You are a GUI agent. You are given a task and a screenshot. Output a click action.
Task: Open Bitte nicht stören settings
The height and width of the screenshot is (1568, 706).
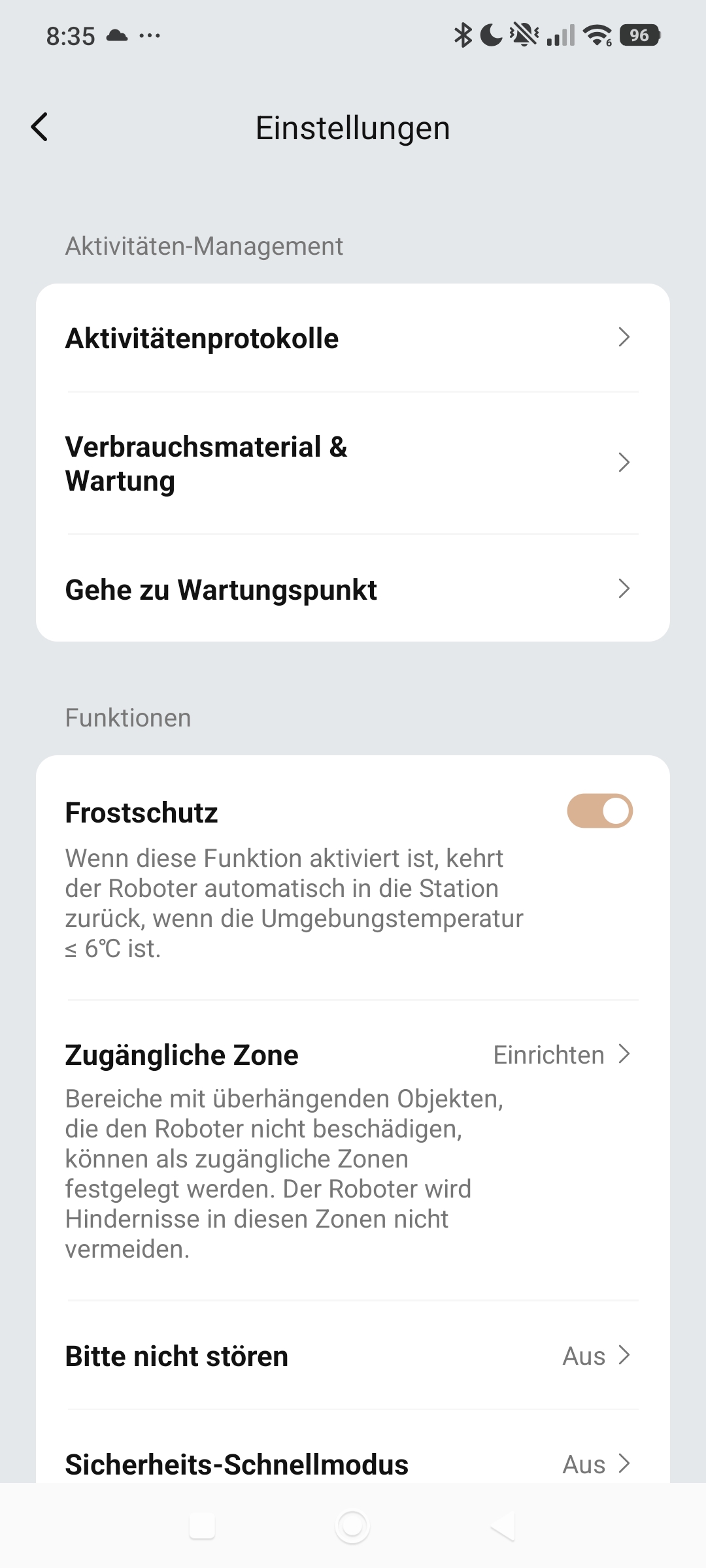[x=353, y=1356]
